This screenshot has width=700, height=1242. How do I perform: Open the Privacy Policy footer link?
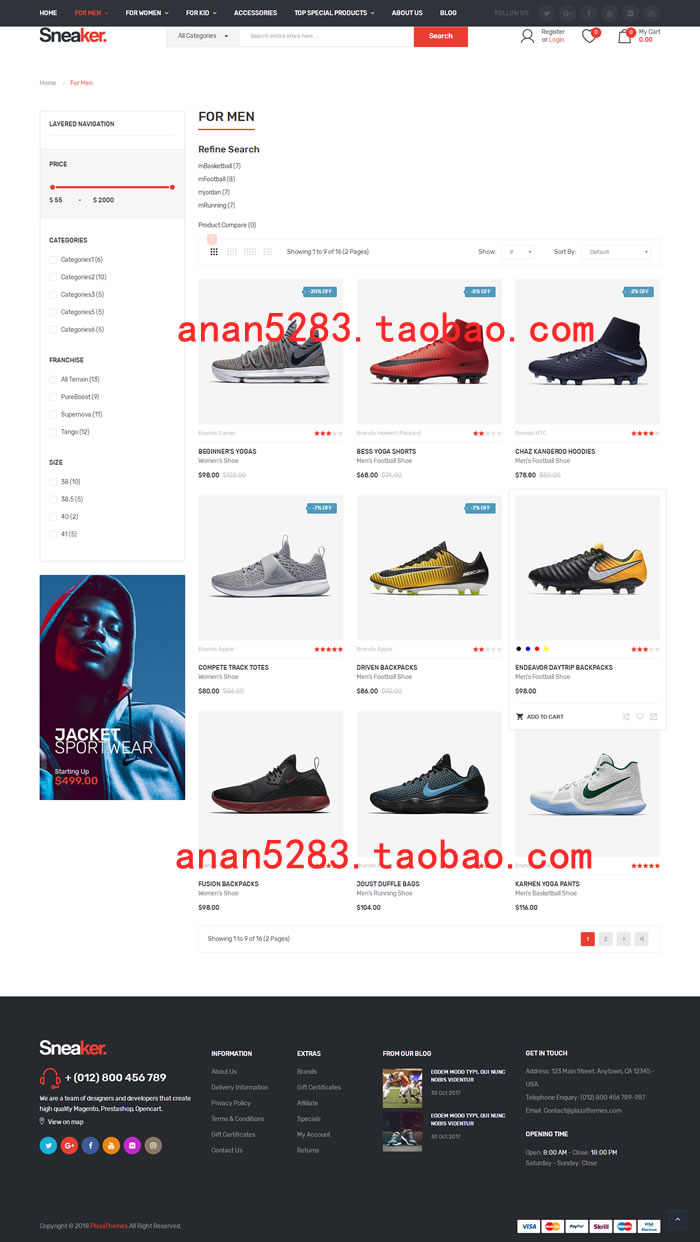(231, 1103)
